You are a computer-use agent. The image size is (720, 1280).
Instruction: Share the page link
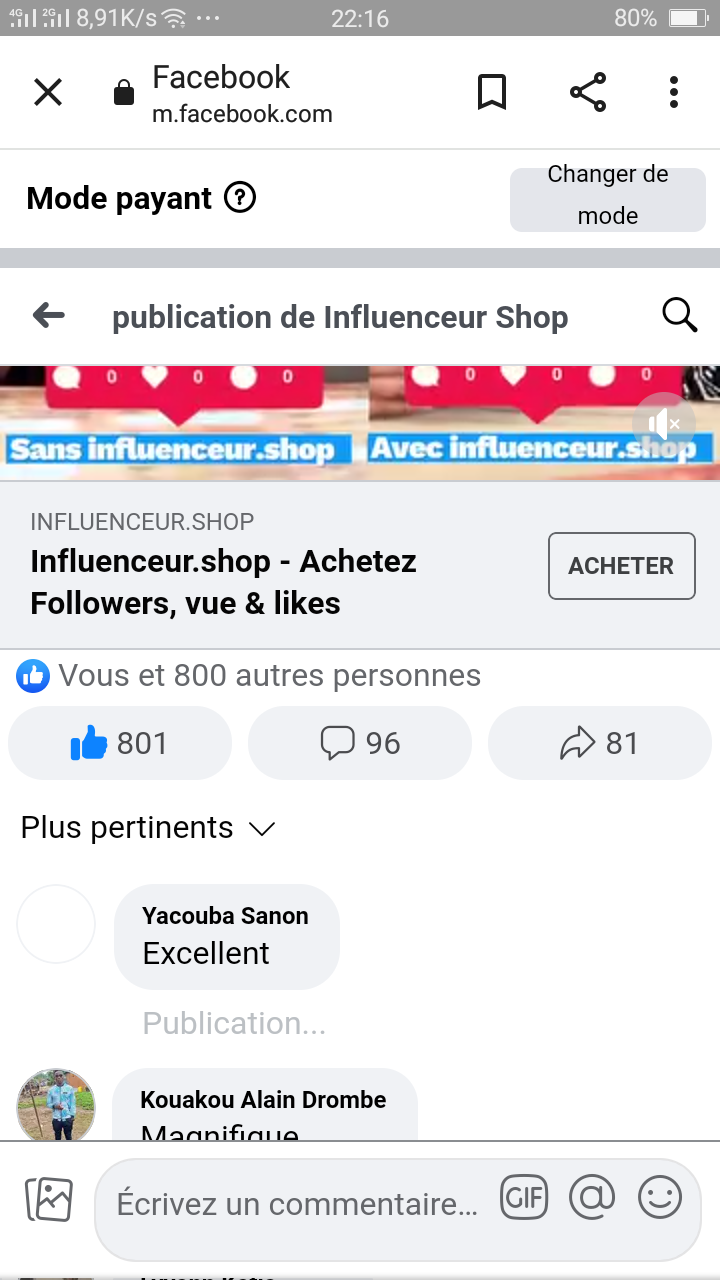click(x=588, y=93)
